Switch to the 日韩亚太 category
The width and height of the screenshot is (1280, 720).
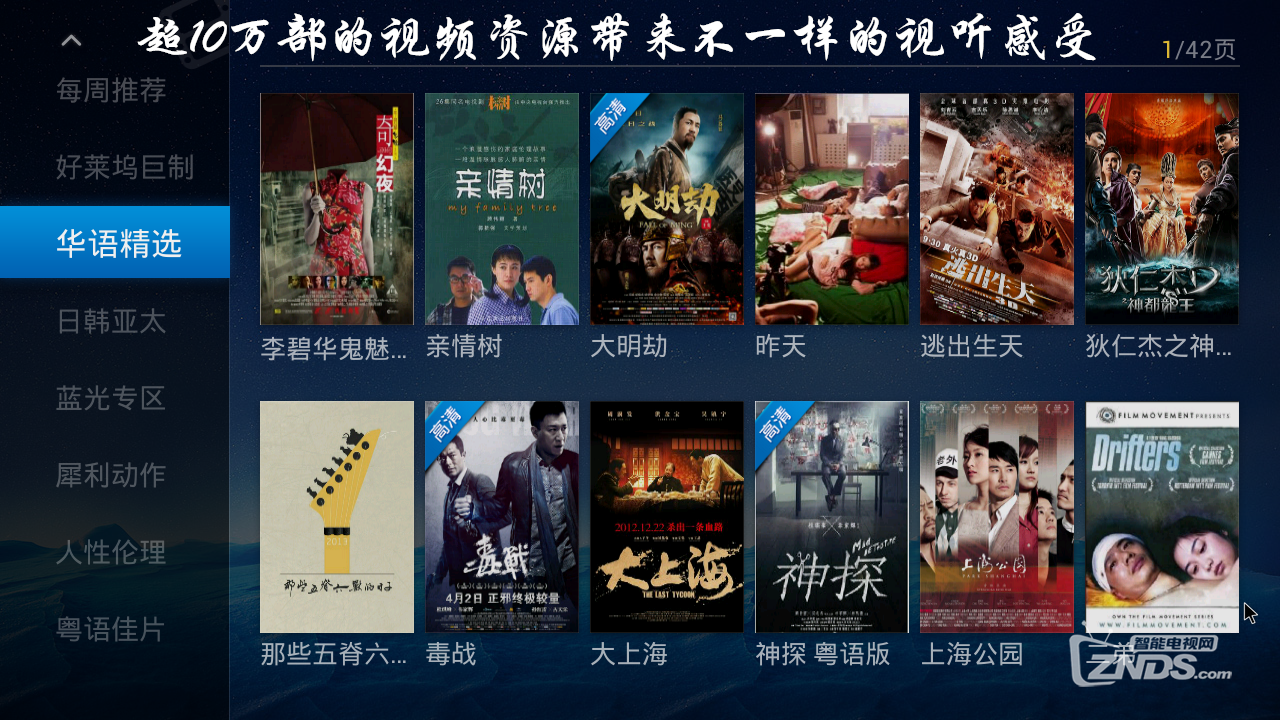tap(111, 321)
